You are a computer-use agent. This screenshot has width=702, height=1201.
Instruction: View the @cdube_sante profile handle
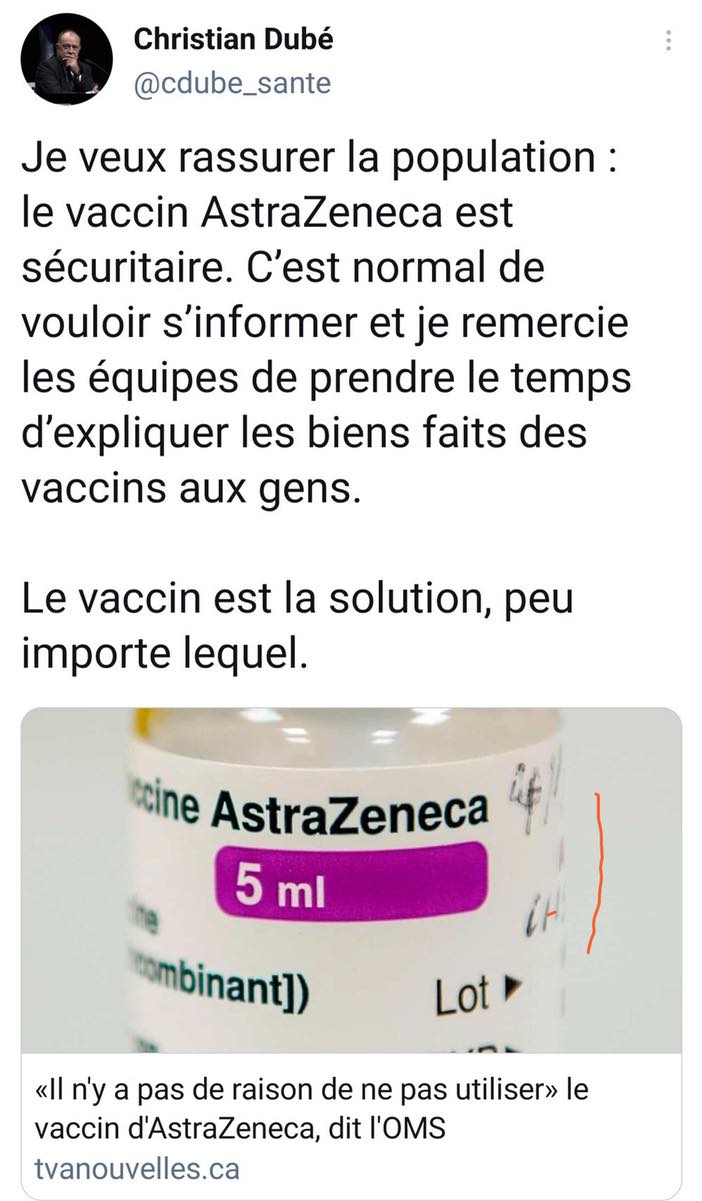pyautogui.click(x=231, y=85)
